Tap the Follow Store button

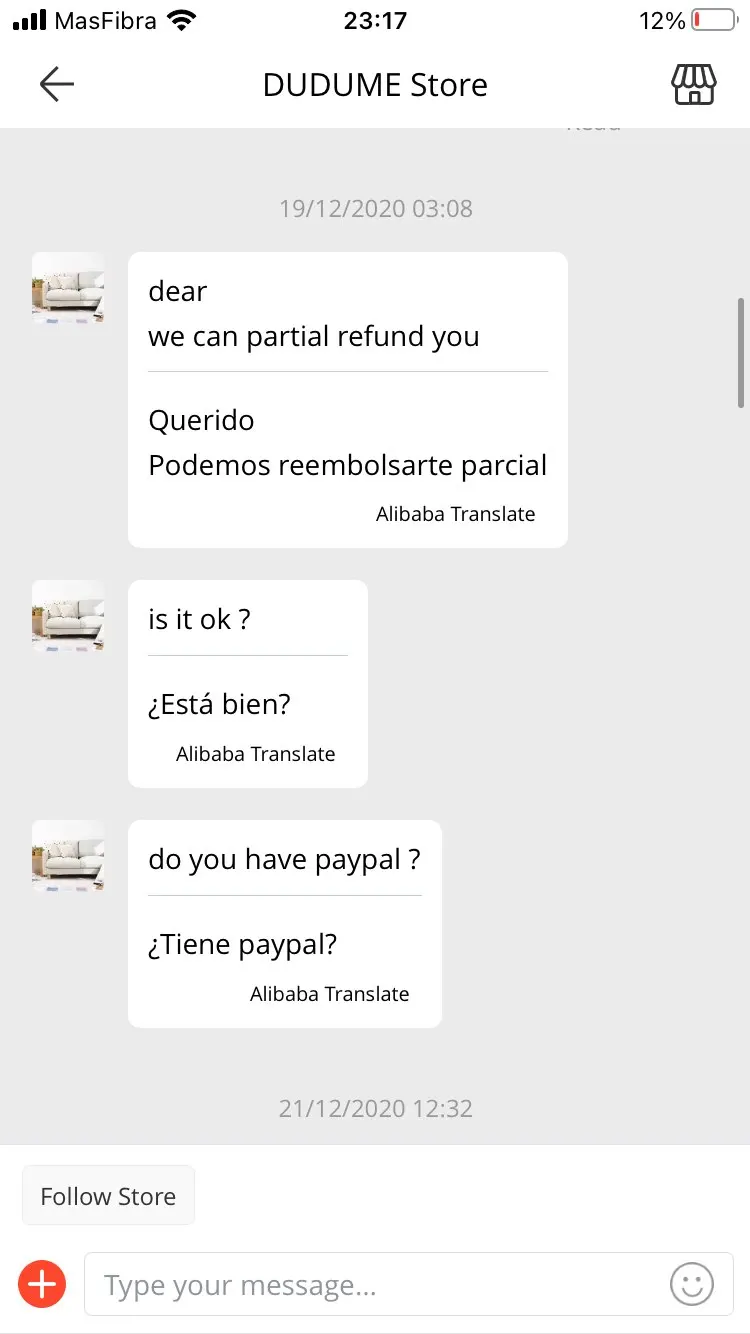click(108, 1196)
